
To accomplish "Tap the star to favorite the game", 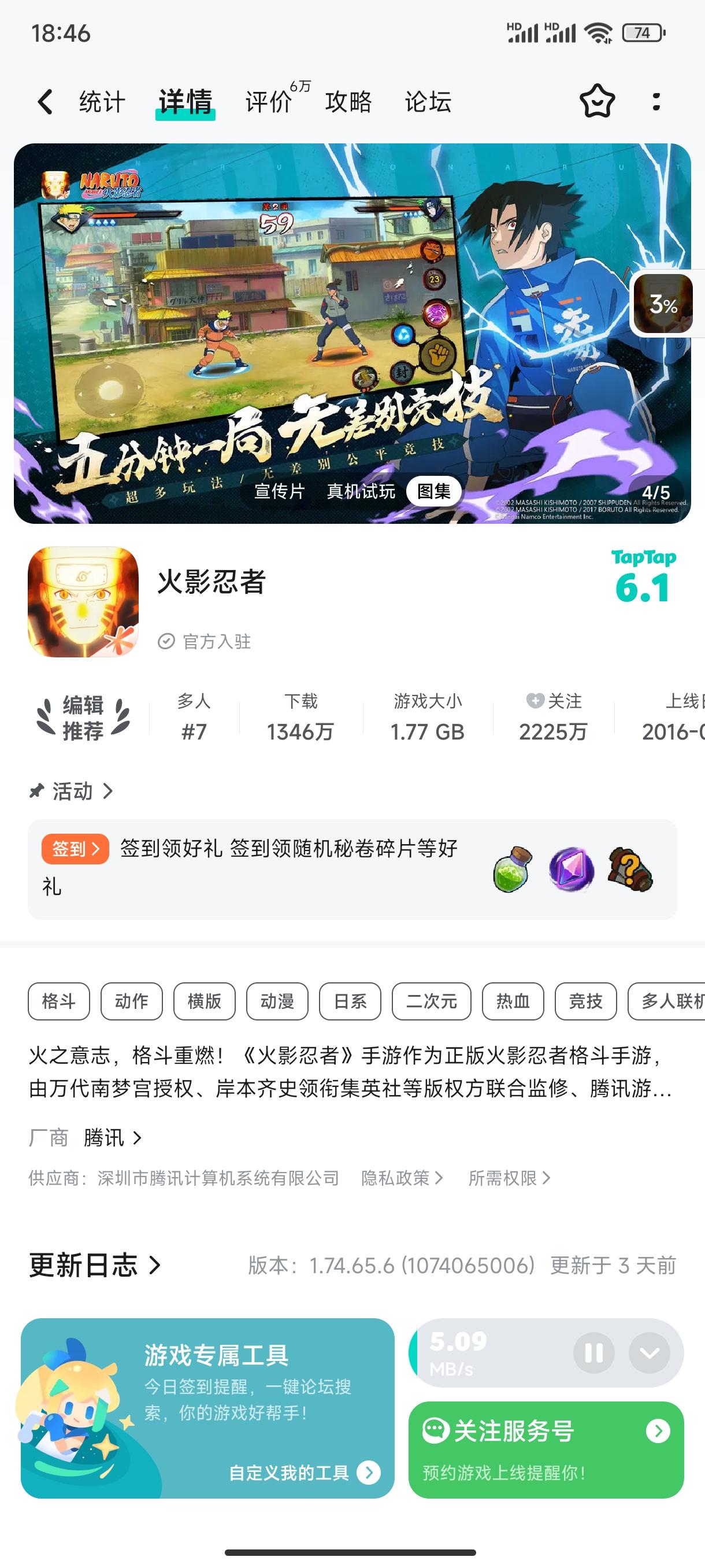I will pyautogui.click(x=597, y=102).
